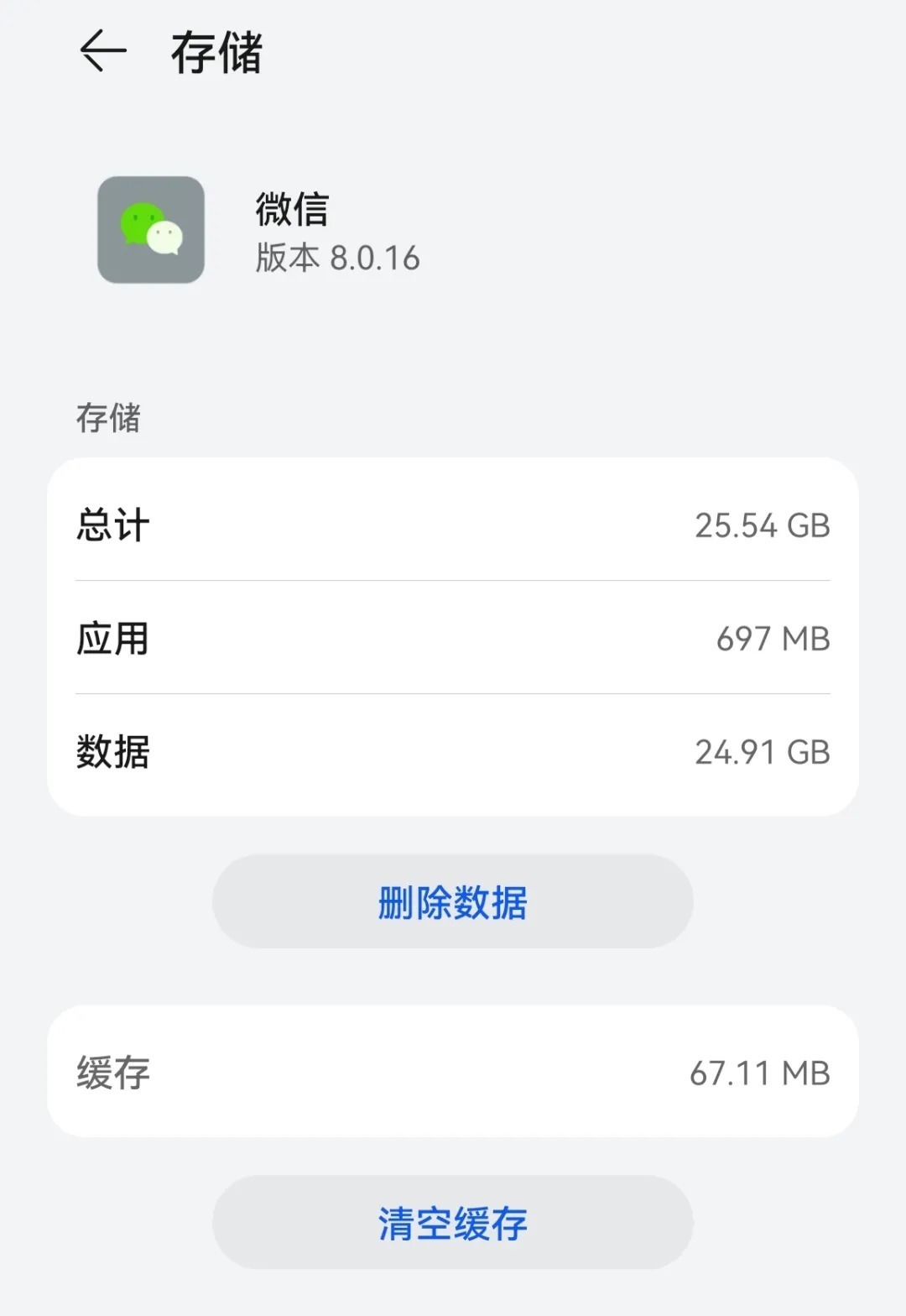Go back from the 存储 screen
The height and width of the screenshot is (1316, 906).
click(x=102, y=52)
